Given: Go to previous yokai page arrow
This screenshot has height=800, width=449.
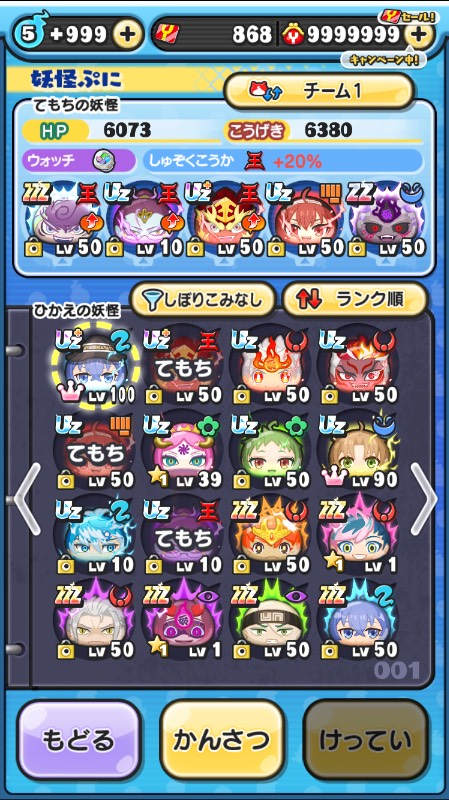Looking at the screenshot, I should tap(28, 499).
